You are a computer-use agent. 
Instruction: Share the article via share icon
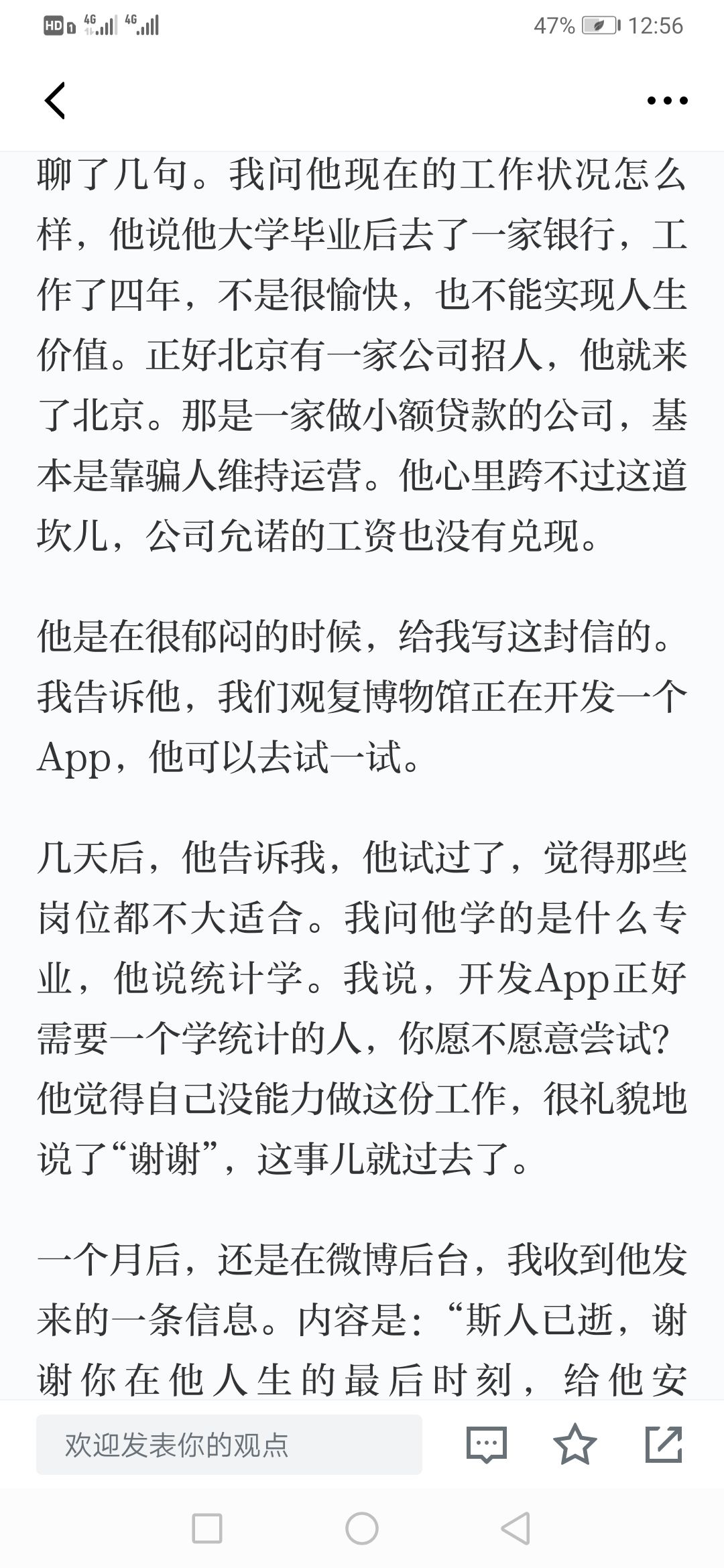[x=664, y=1444]
